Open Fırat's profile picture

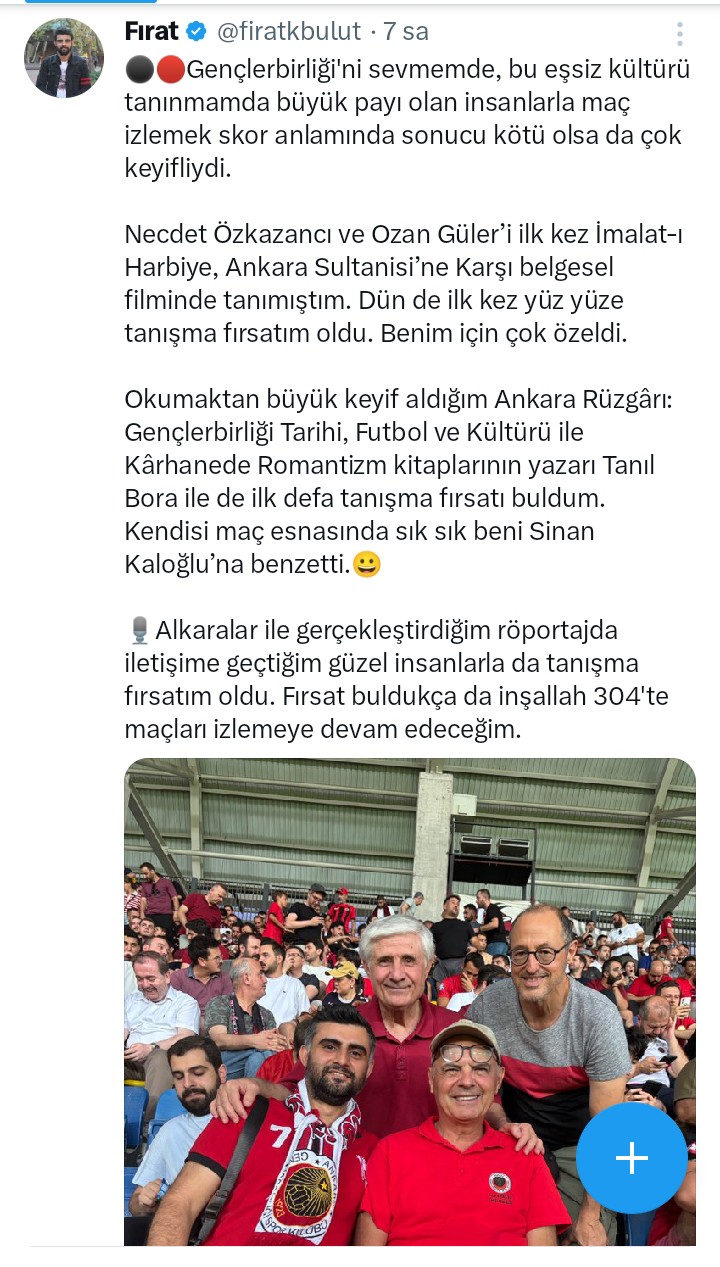point(64,58)
